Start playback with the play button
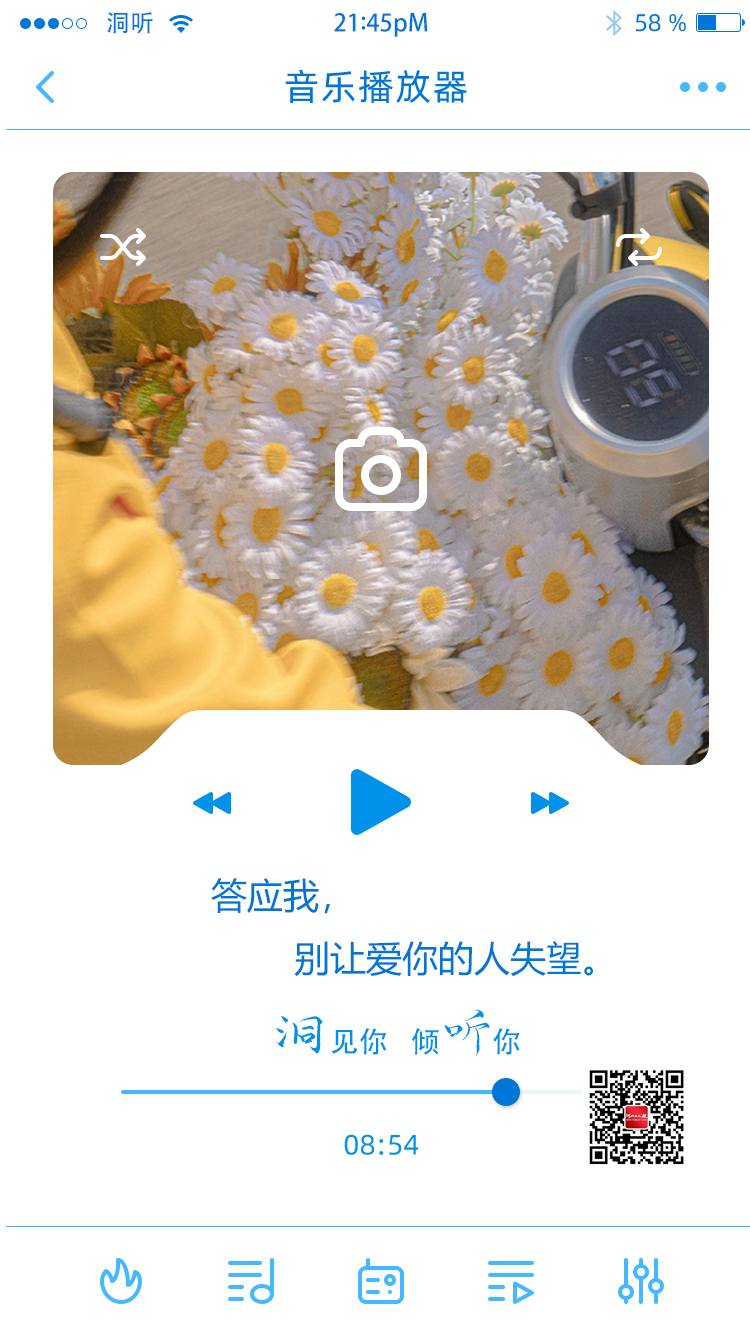 [380, 802]
